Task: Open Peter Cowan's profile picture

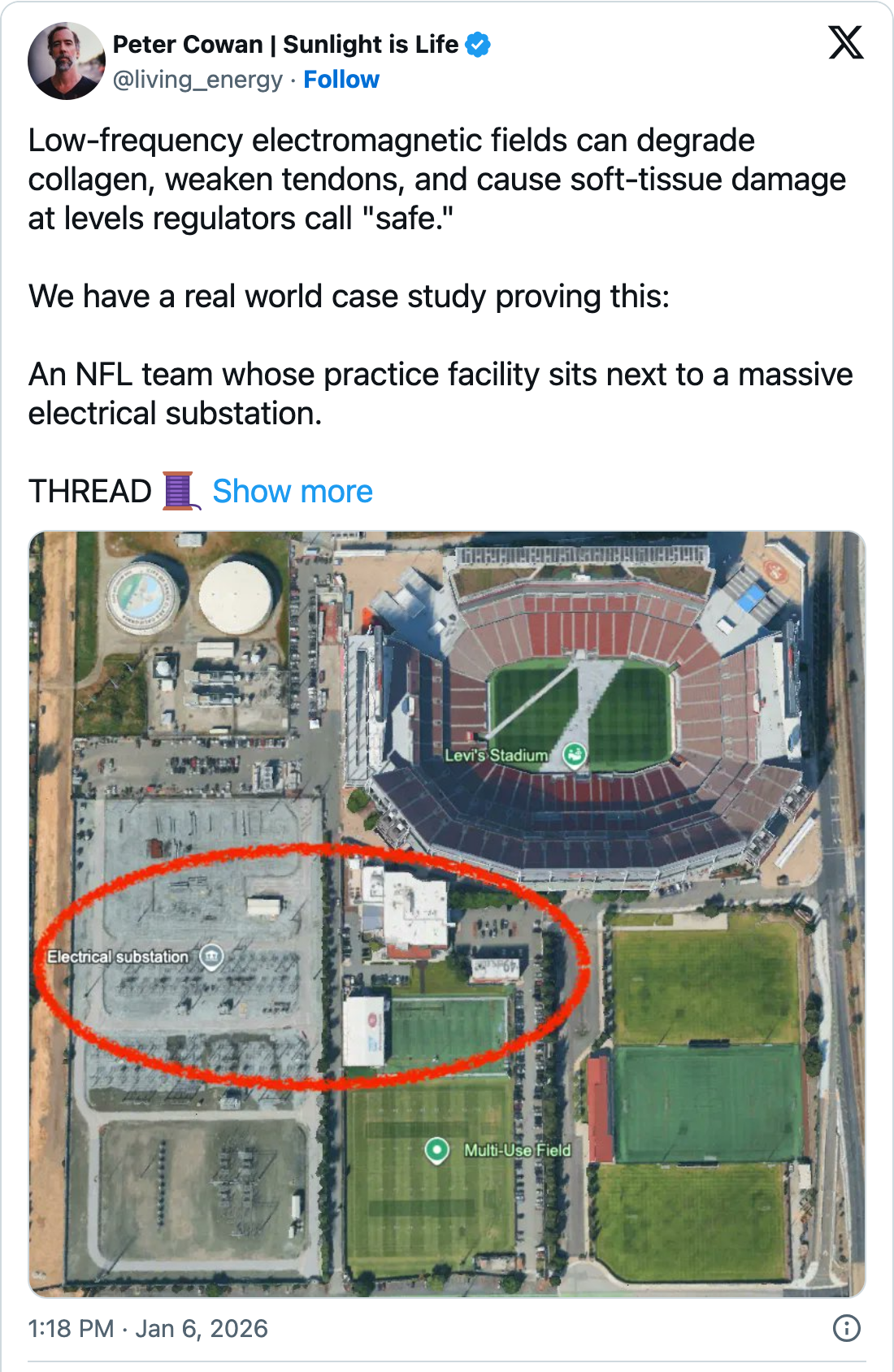Action: pos(66,61)
